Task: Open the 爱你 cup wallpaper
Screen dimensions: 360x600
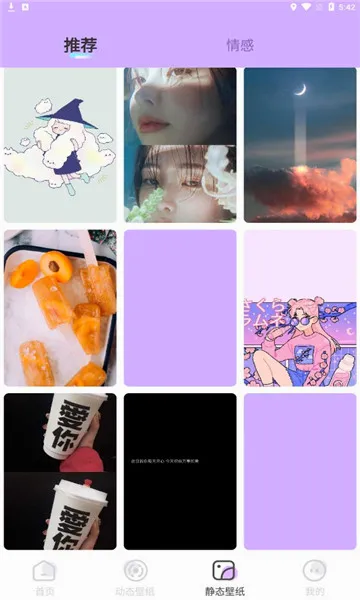Action: [x=60, y=471]
